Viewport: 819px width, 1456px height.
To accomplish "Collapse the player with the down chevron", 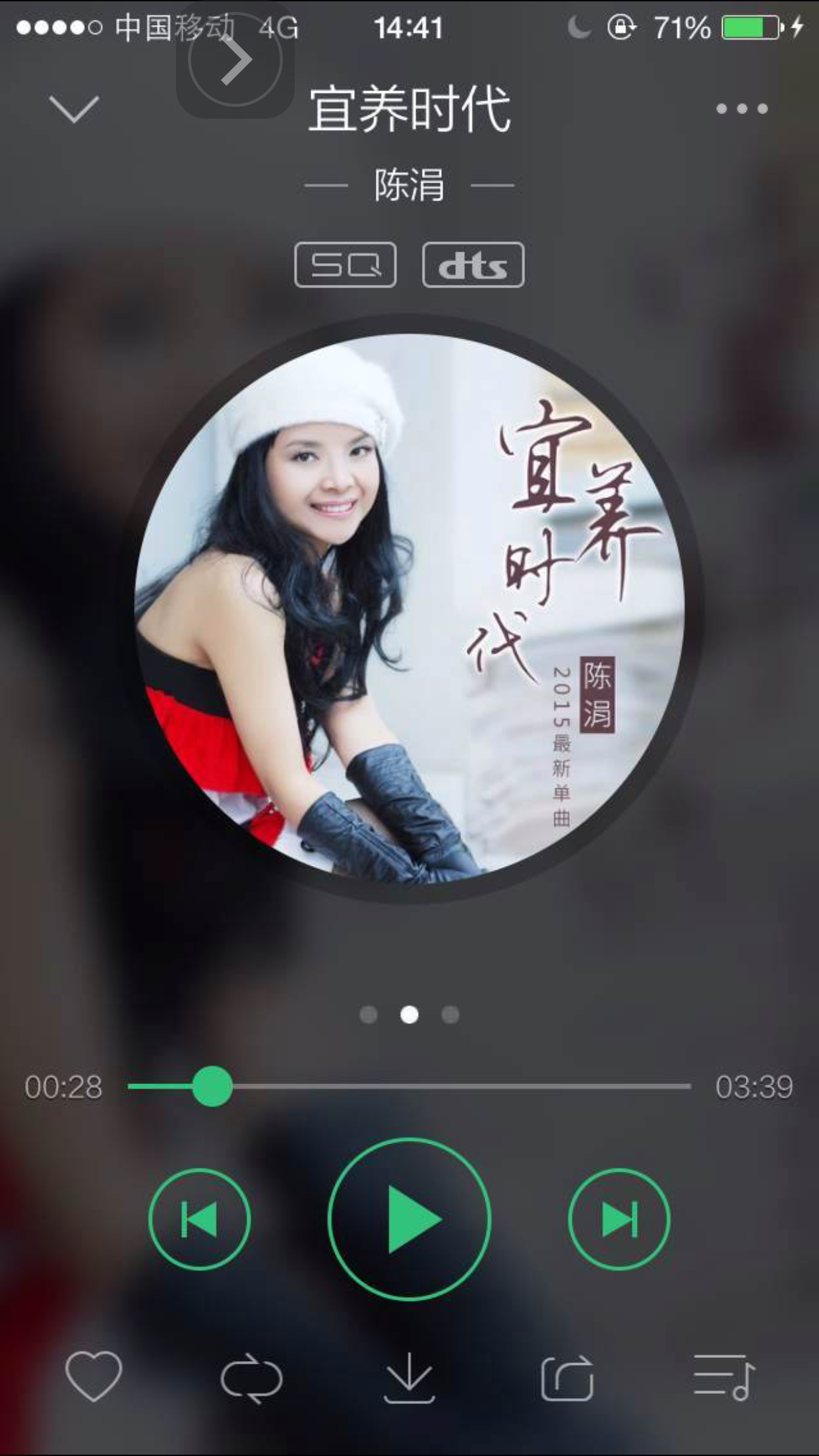I will pos(74,109).
